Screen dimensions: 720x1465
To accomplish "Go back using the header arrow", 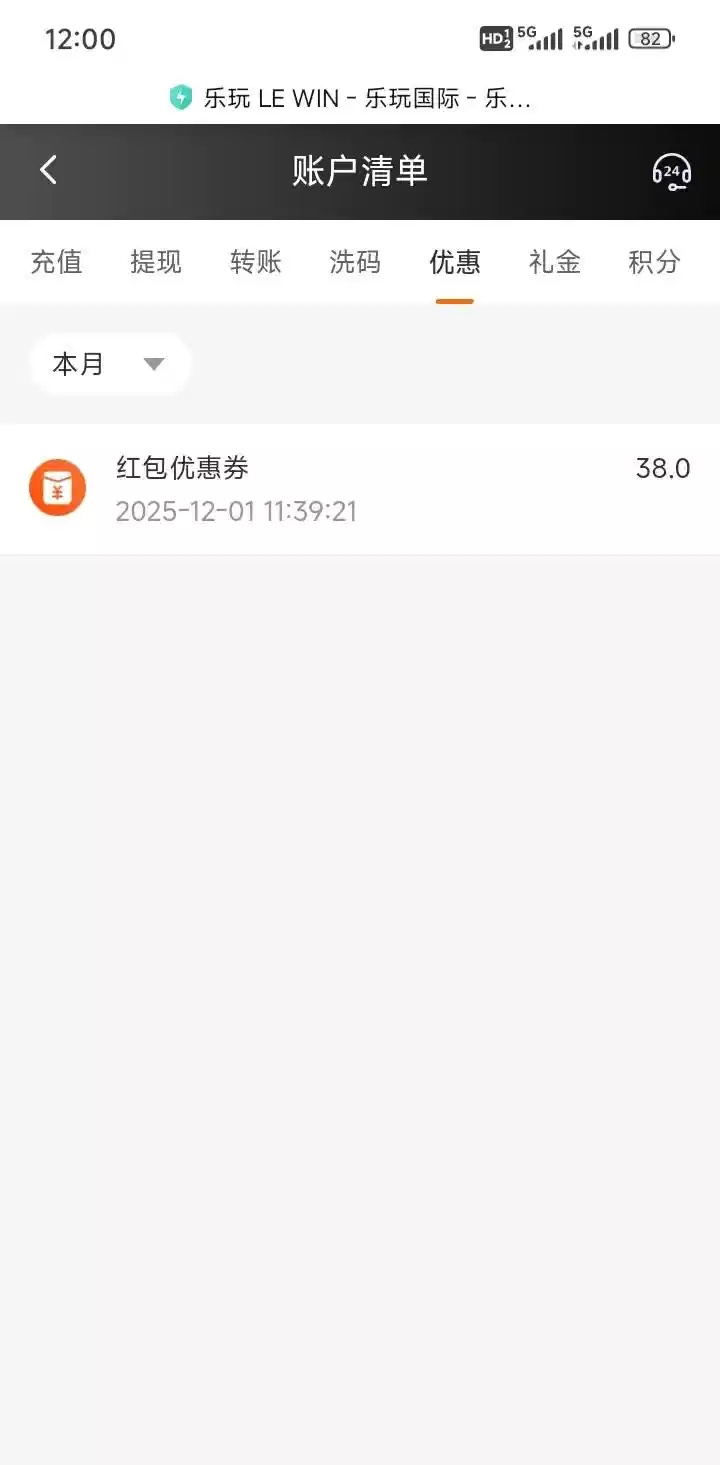I will [x=48, y=170].
